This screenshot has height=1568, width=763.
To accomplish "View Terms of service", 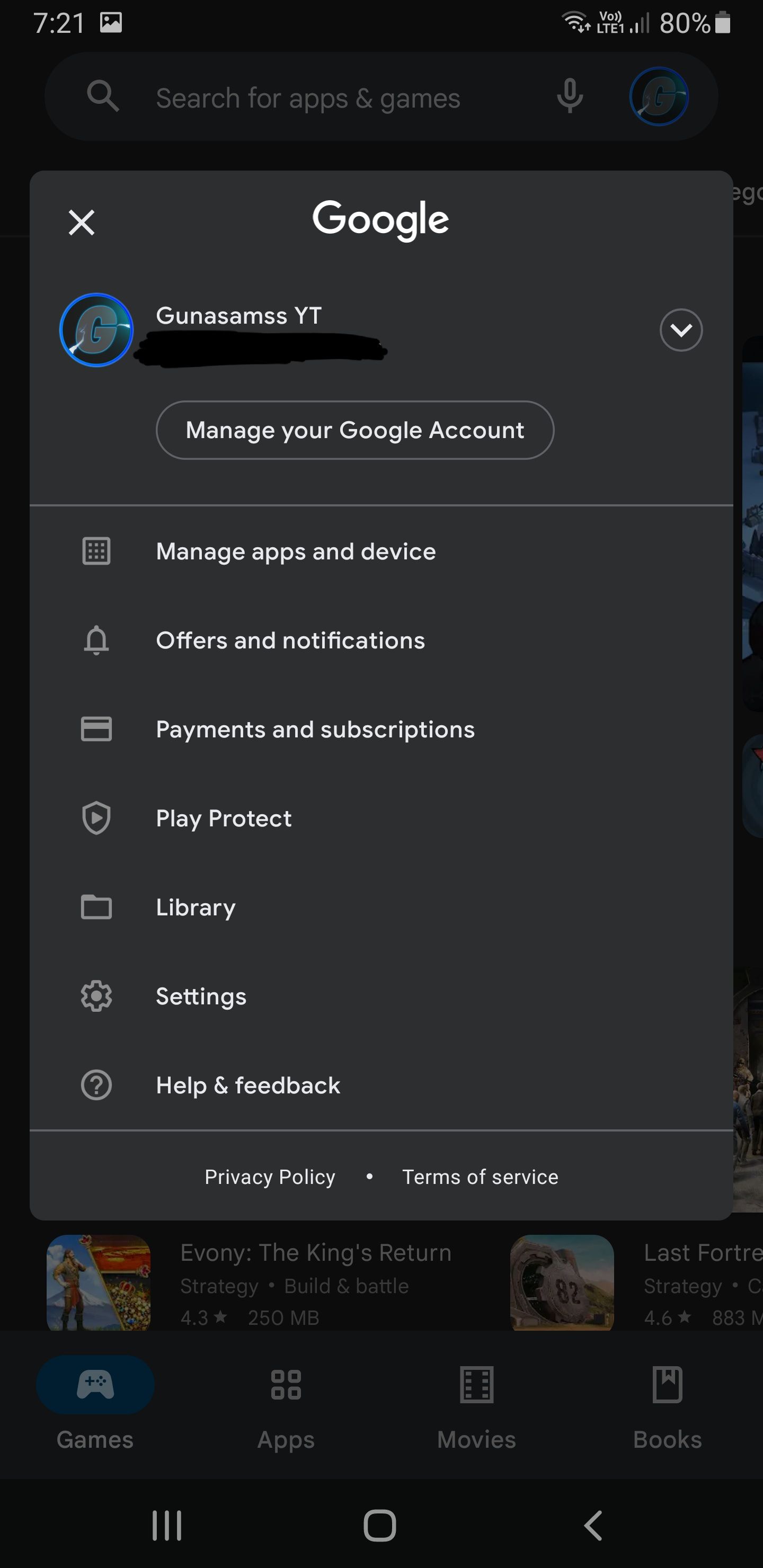I will (480, 1176).
